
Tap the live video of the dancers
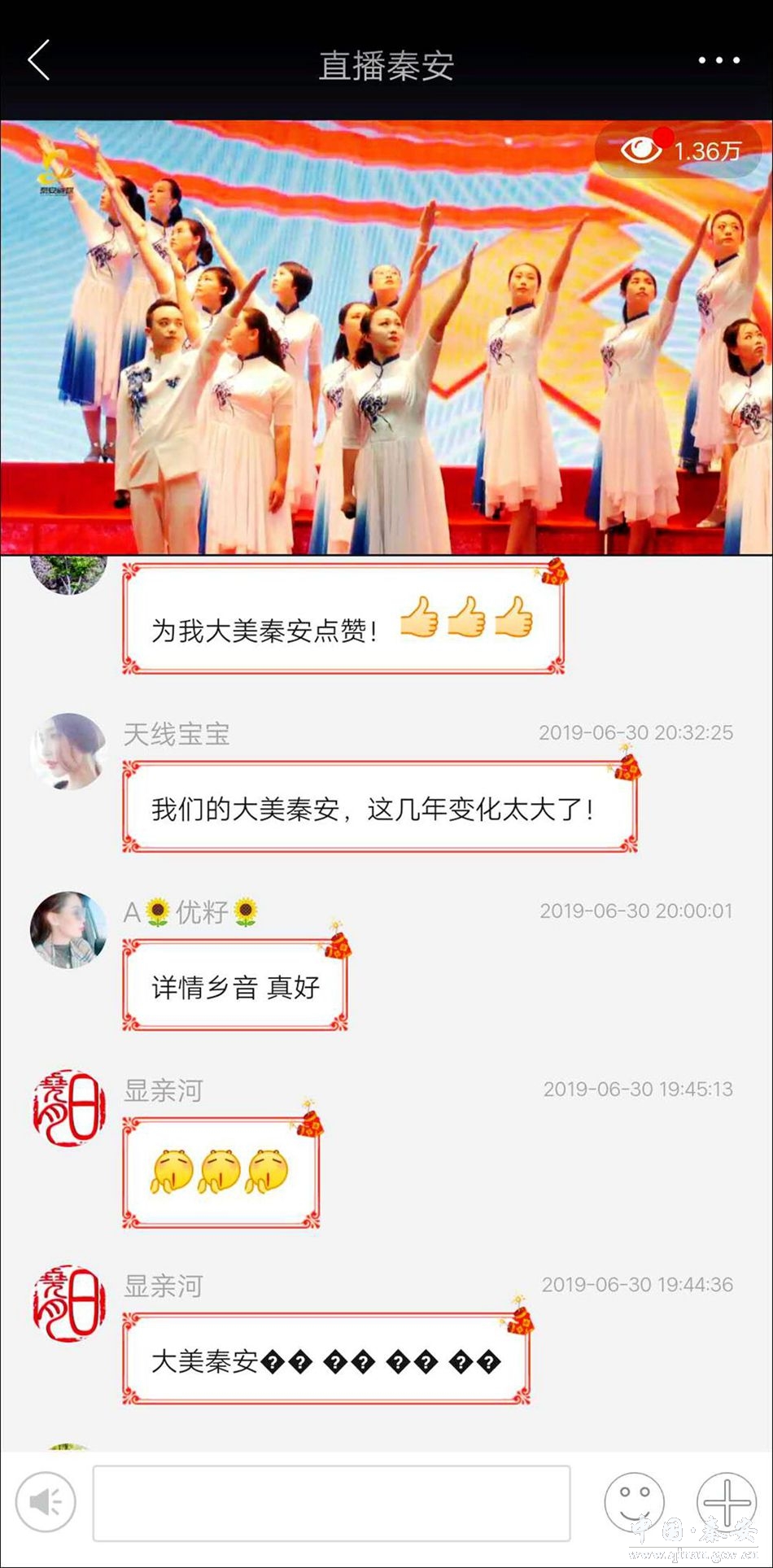coord(386,338)
